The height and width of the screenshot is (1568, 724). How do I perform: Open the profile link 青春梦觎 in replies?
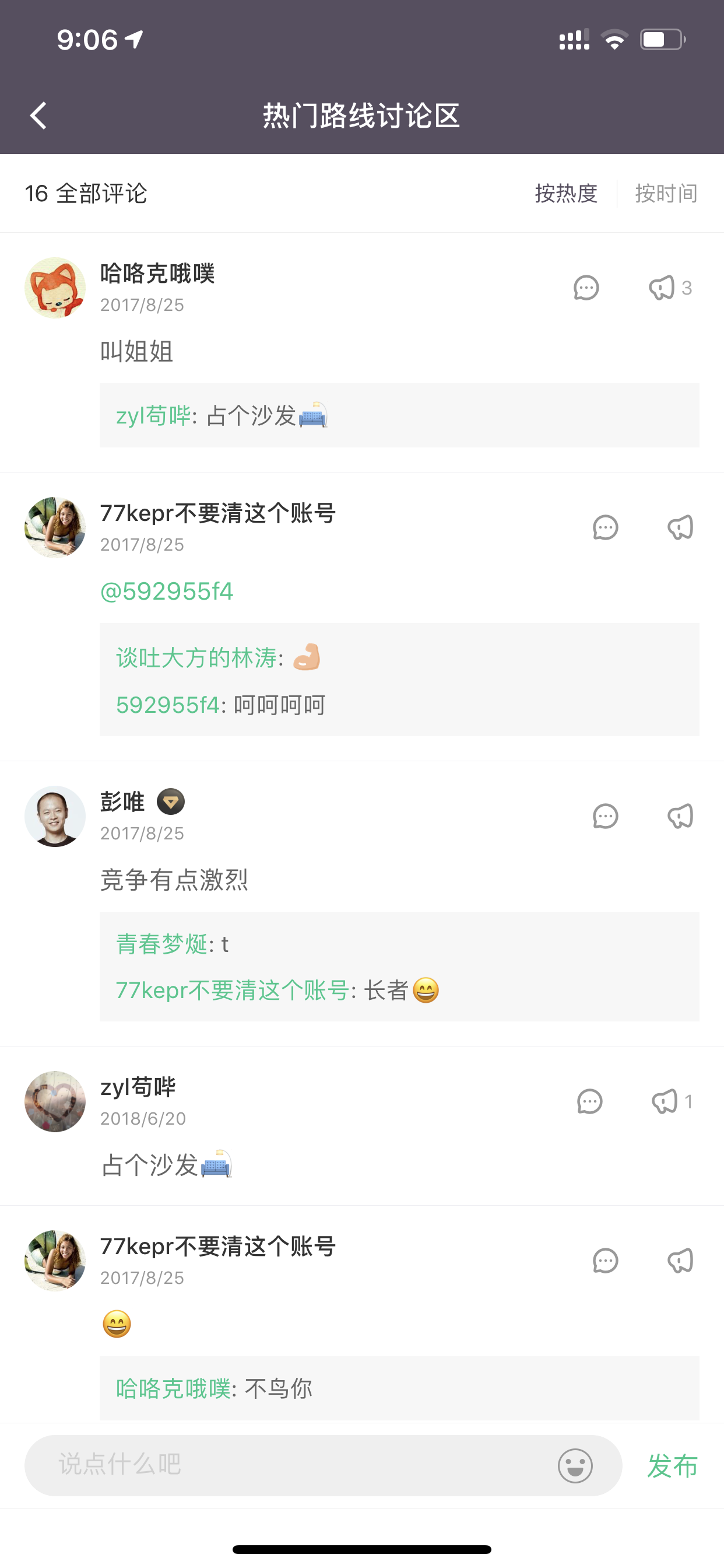[x=162, y=944]
